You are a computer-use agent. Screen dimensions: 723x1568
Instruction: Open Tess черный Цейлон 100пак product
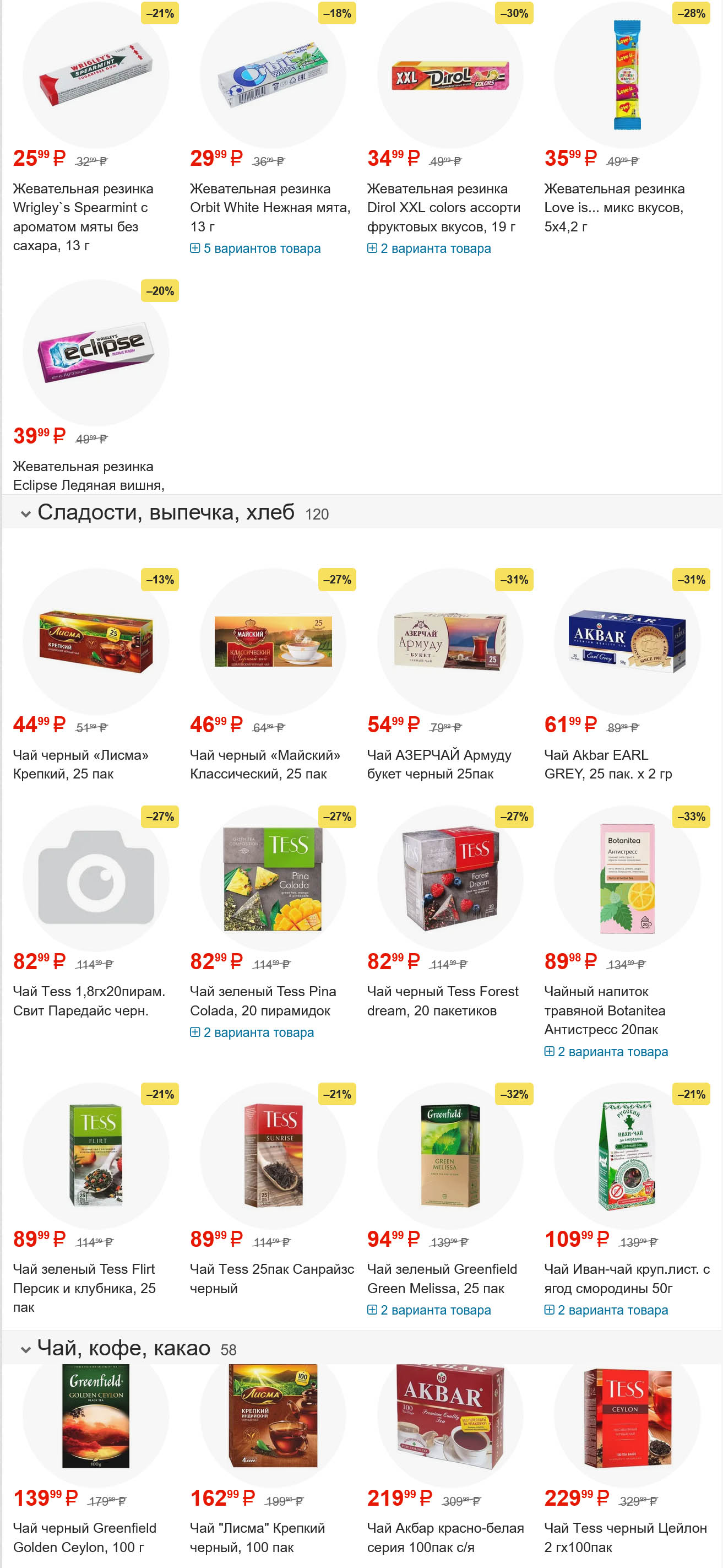625,1537
